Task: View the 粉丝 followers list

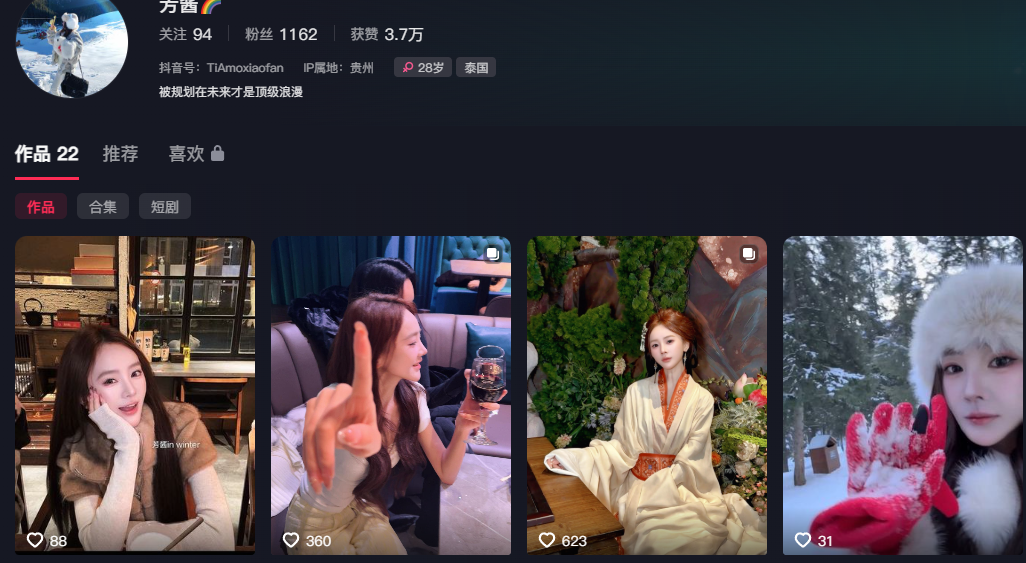Action: coord(281,34)
